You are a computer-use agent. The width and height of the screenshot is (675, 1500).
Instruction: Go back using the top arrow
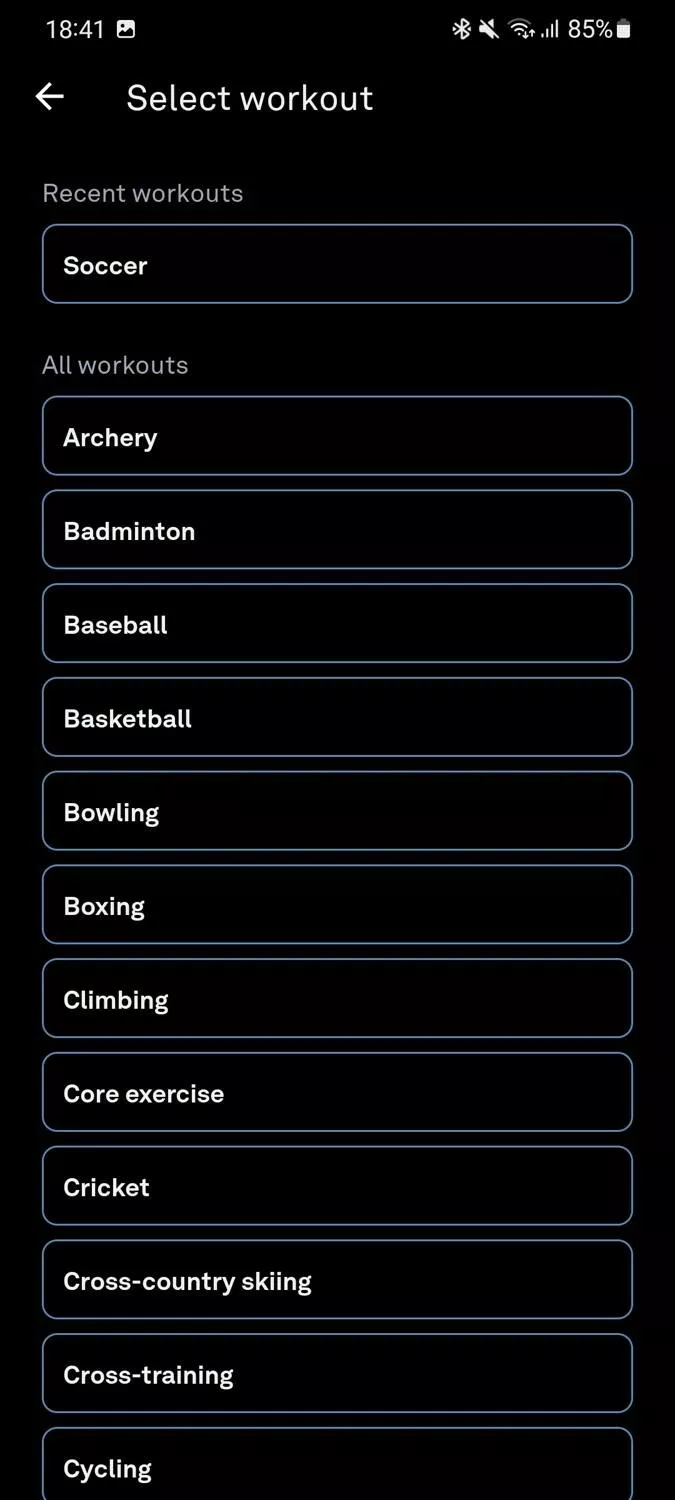coord(49,97)
